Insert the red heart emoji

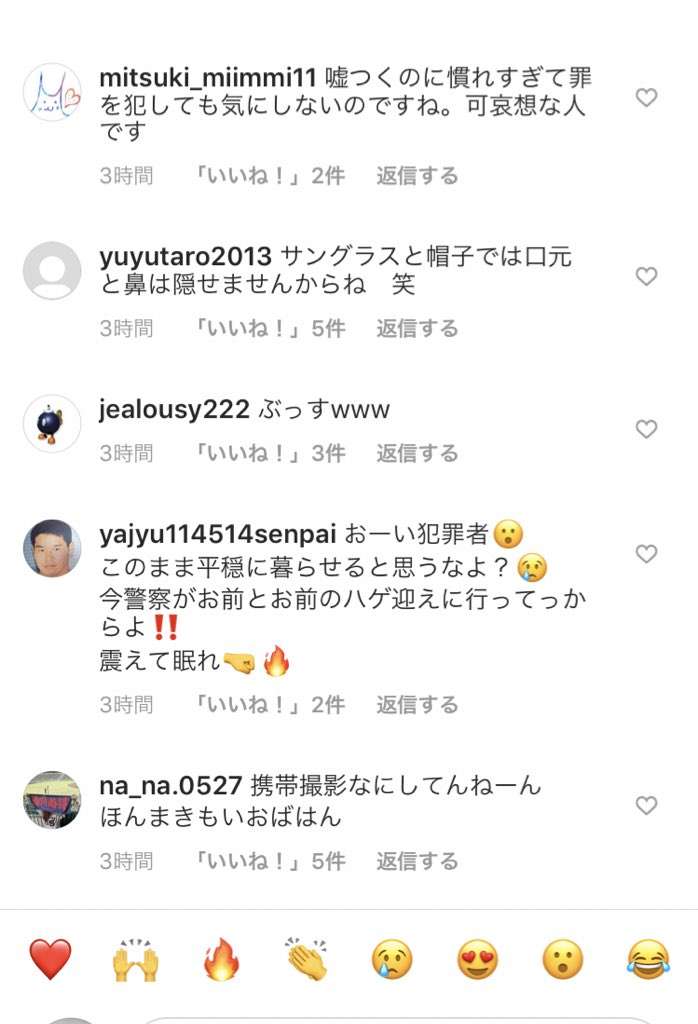tap(50, 960)
